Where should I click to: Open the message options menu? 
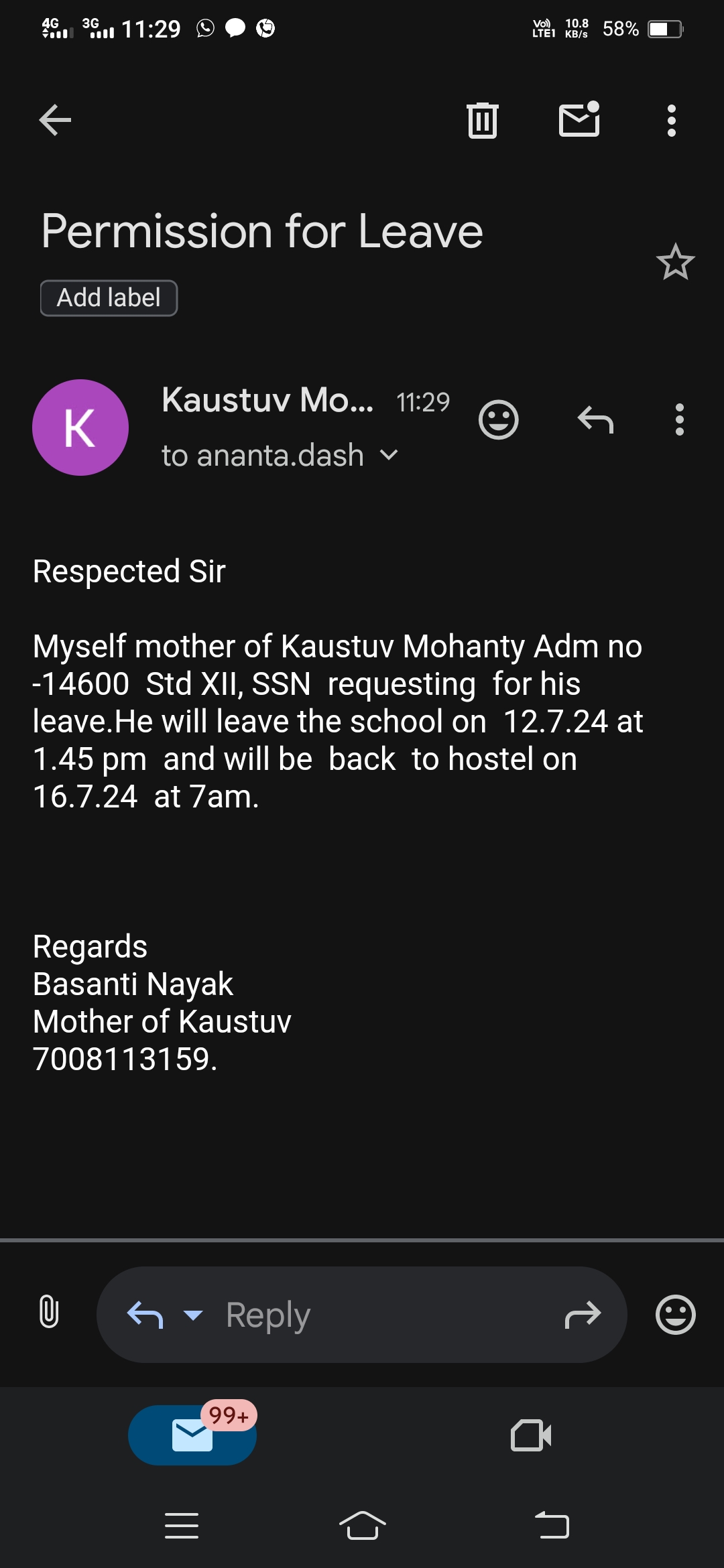[679, 420]
